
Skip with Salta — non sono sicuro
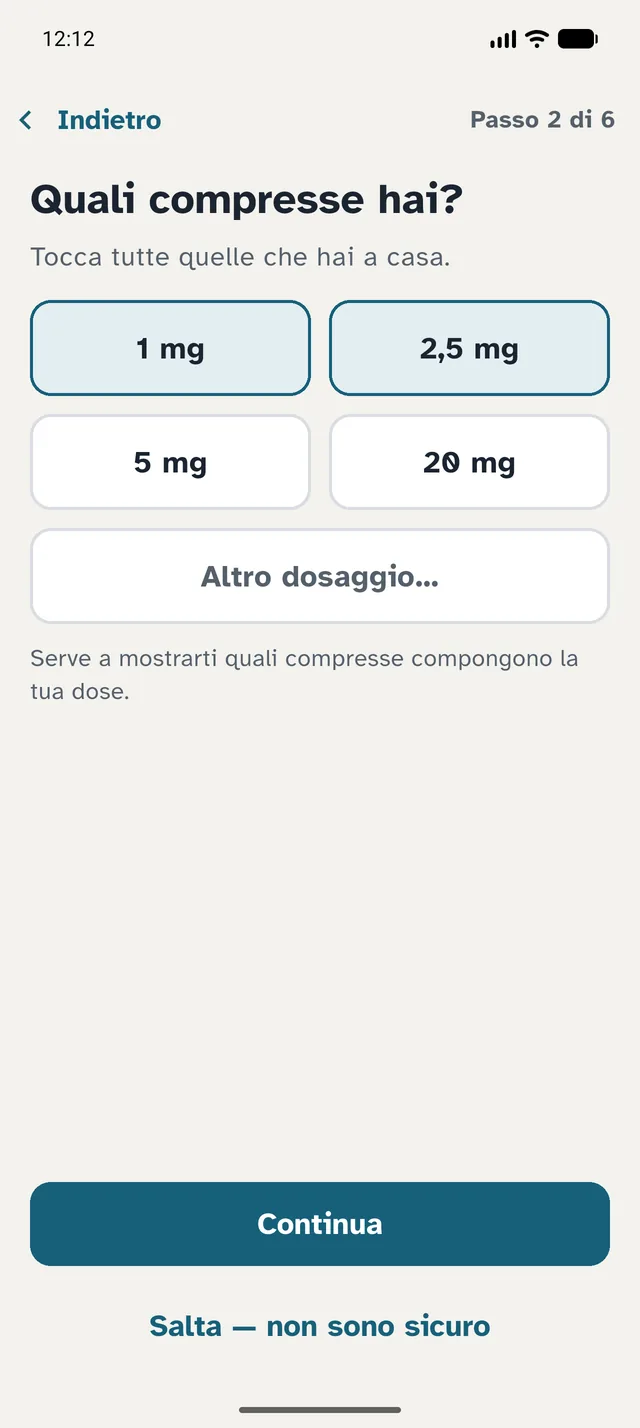(320, 1326)
